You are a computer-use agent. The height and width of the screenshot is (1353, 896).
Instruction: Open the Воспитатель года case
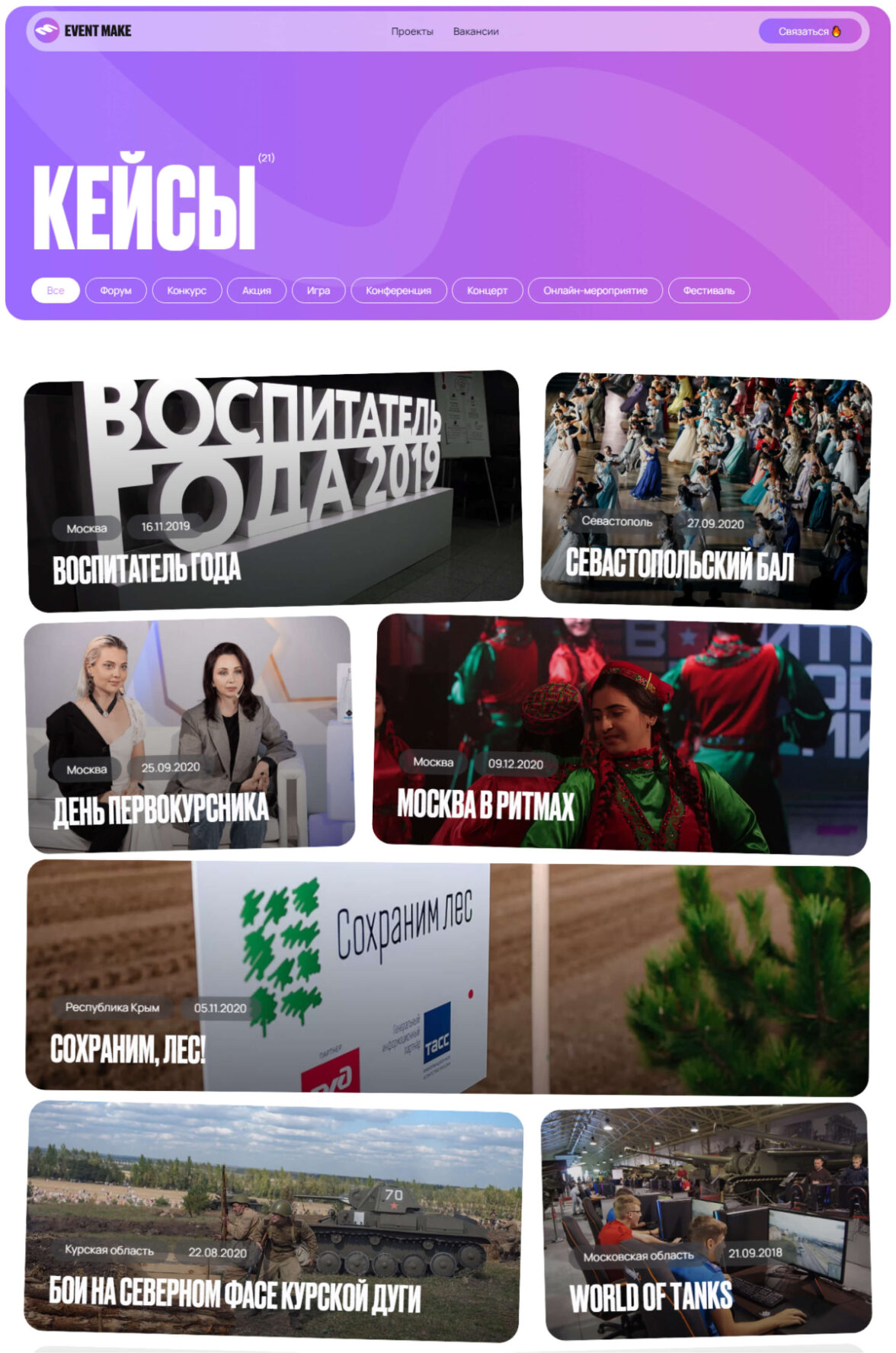[274, 491]
